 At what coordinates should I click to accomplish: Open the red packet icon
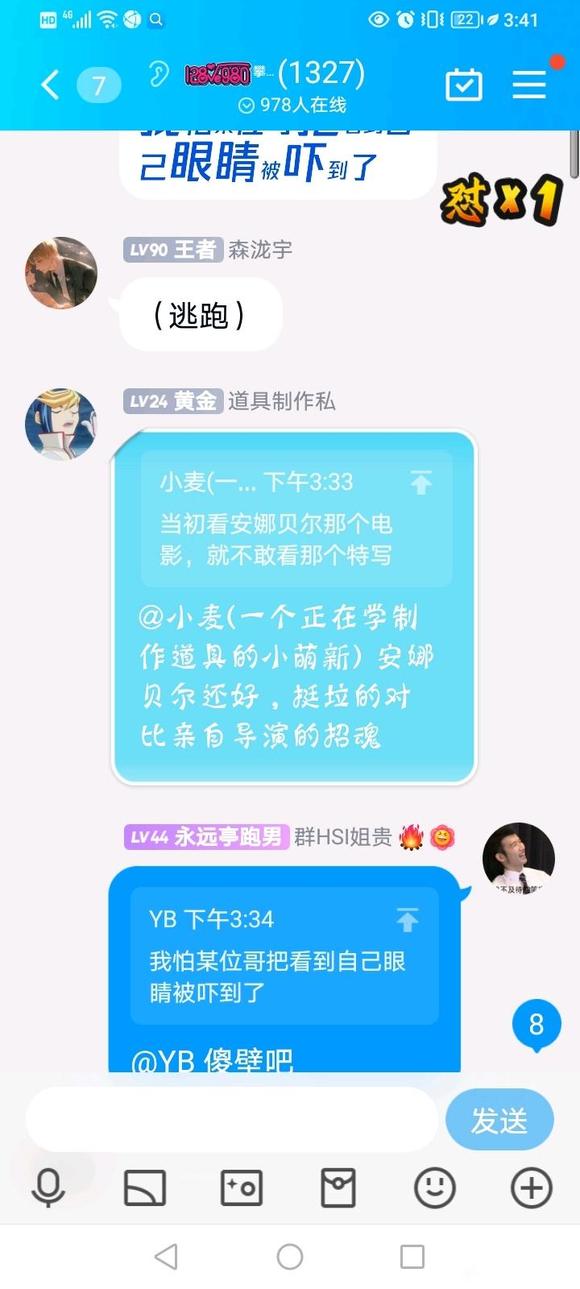(x=338, y=1188)
